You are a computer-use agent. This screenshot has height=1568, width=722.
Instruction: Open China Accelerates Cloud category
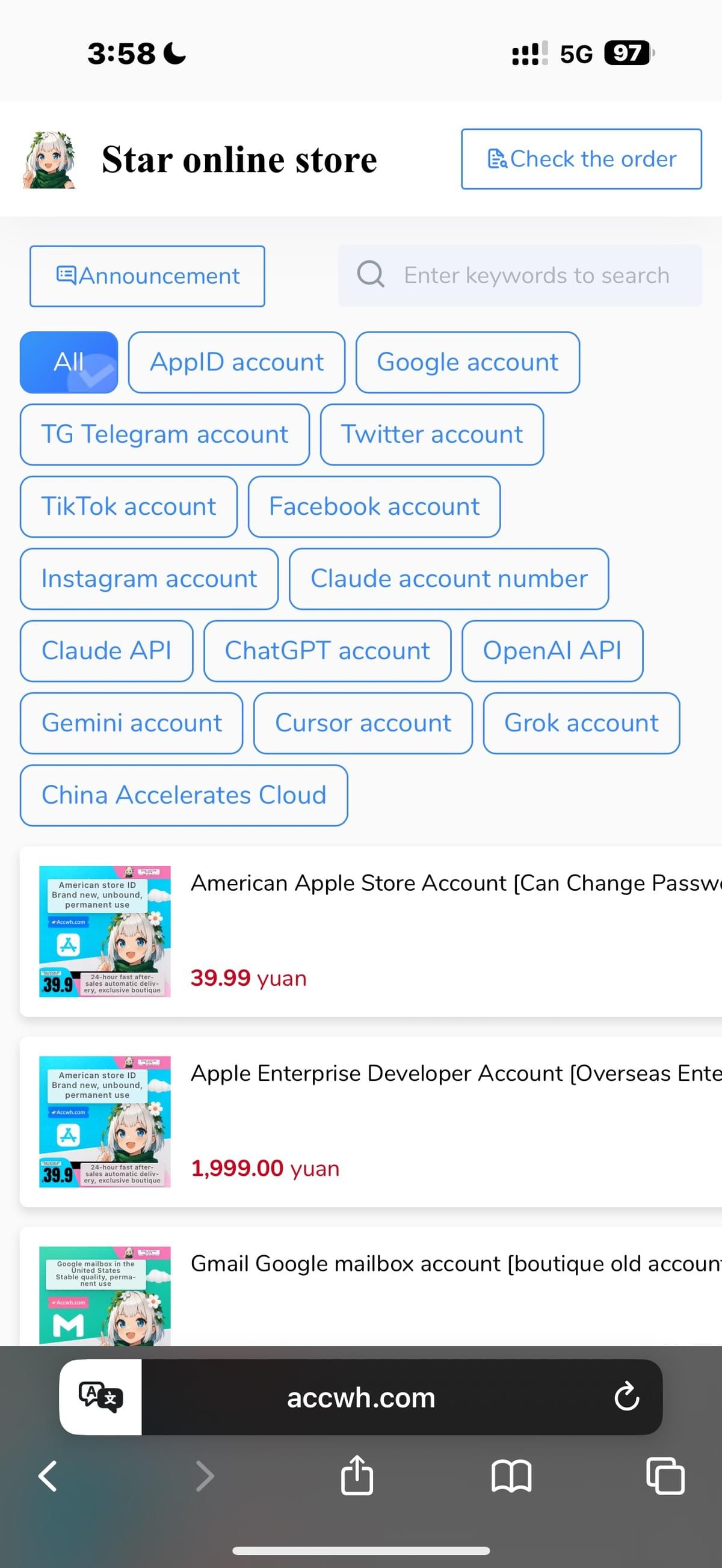[x=184, y=795]
